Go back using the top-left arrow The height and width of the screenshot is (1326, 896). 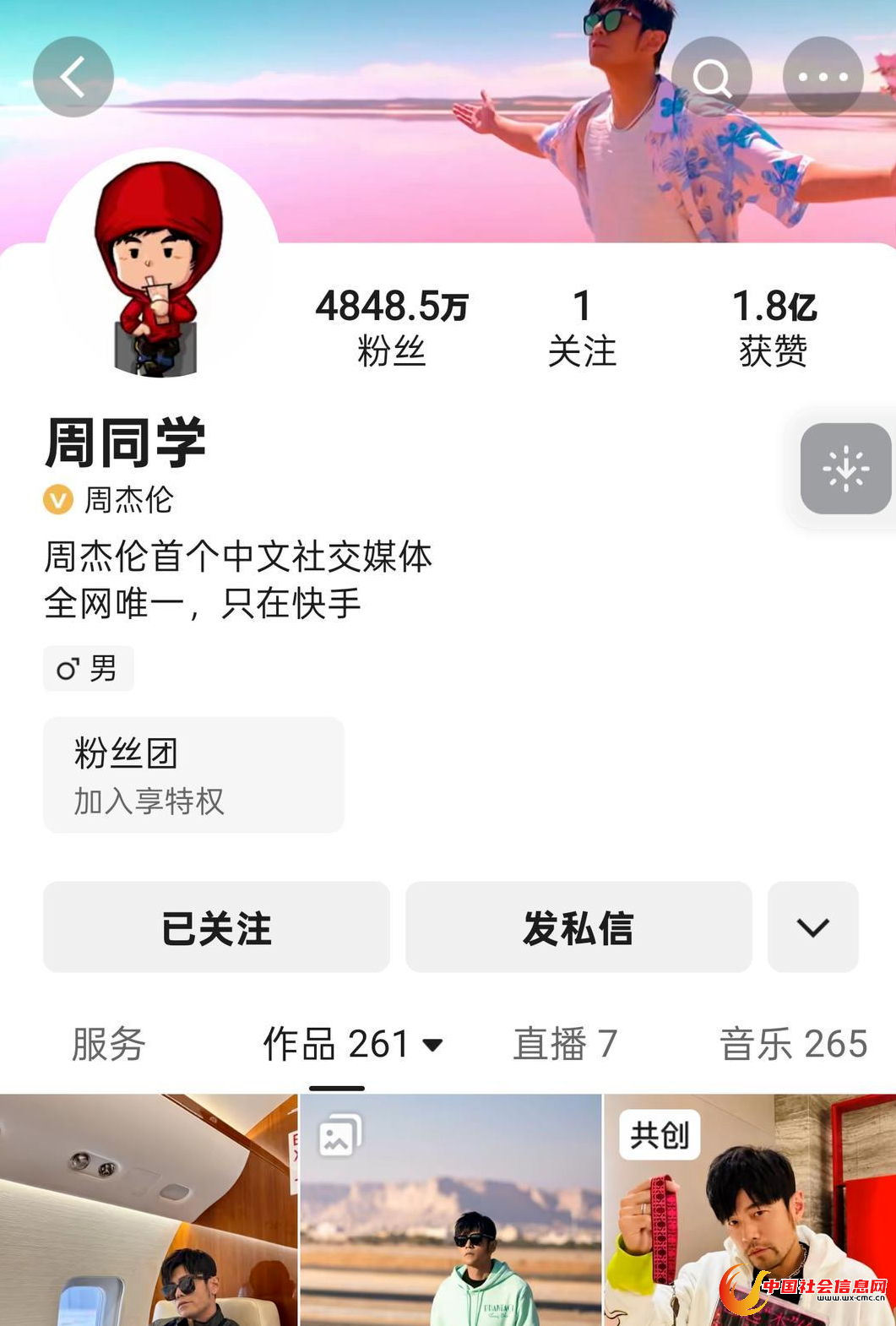click(x=73, y=77)
